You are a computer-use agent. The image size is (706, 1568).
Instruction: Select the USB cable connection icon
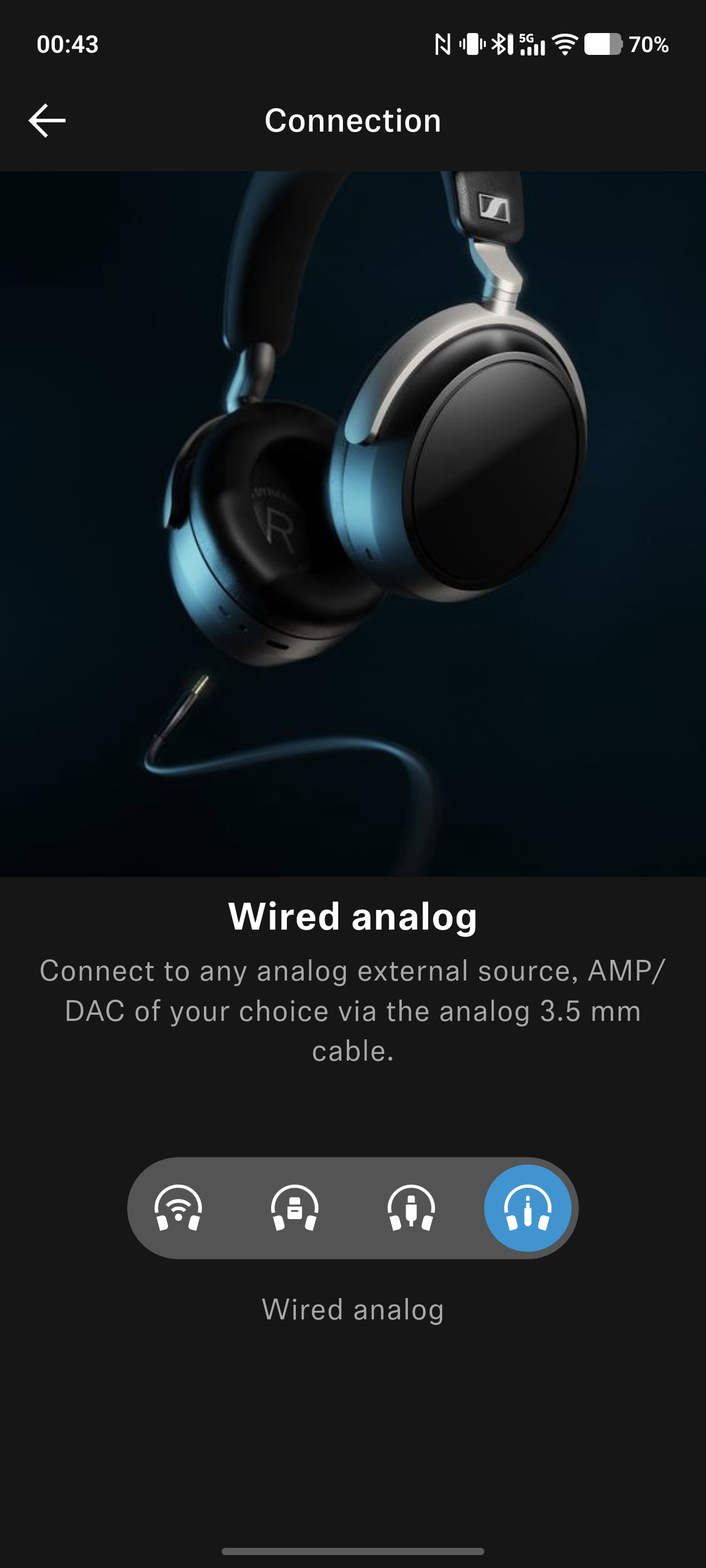click(x=411, y=1208)
